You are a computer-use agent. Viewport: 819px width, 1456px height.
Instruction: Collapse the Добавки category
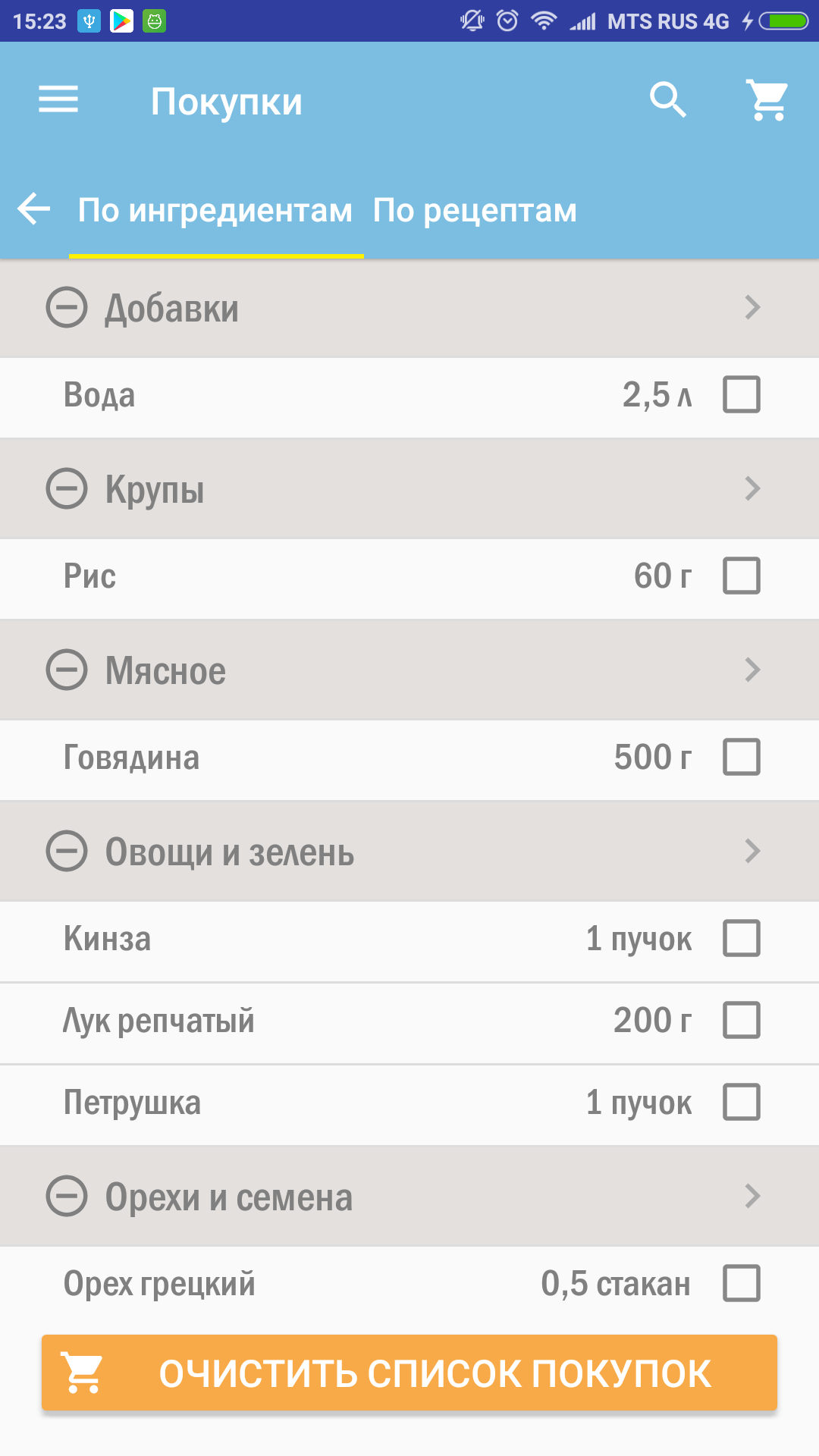[x=67, y=308]
